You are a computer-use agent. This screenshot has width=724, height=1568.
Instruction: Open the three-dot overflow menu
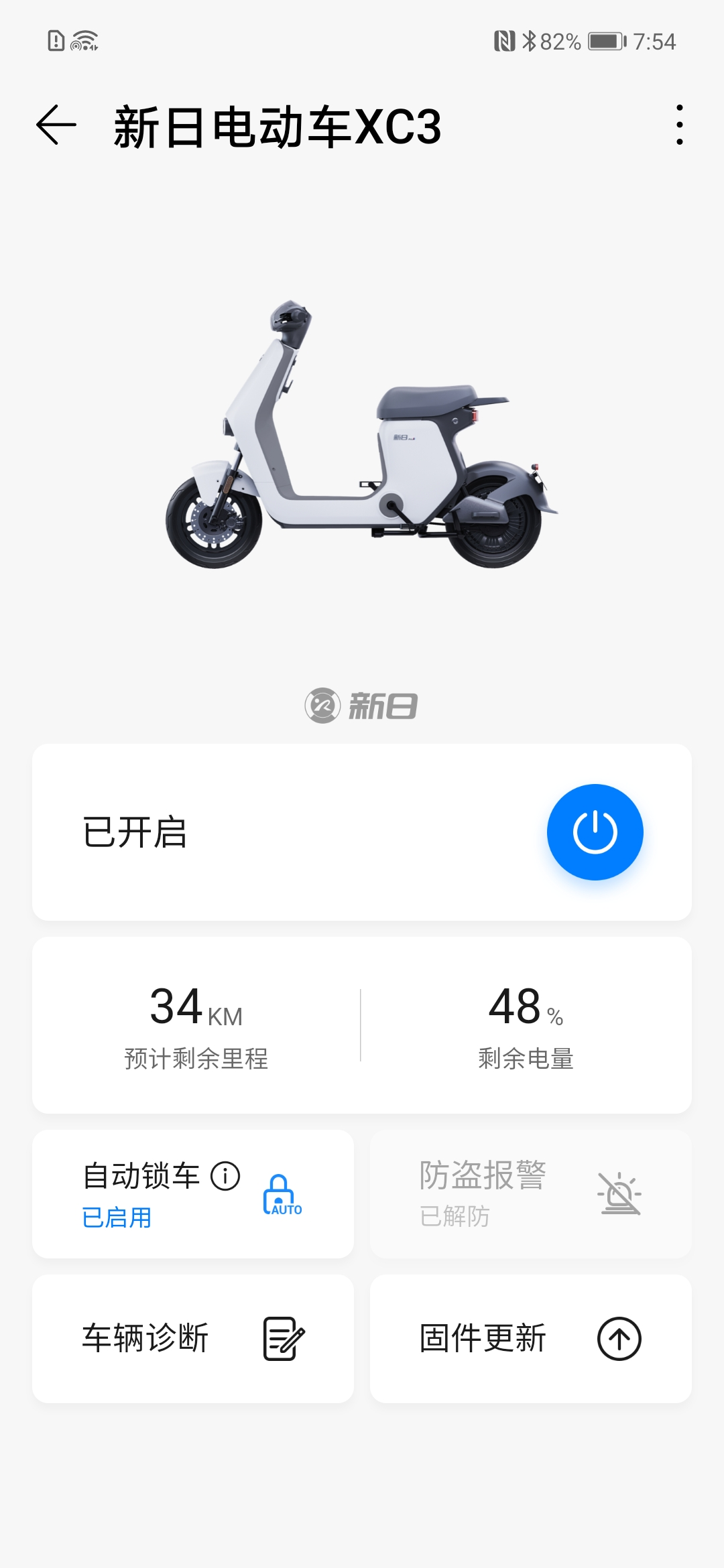(679, 125)
